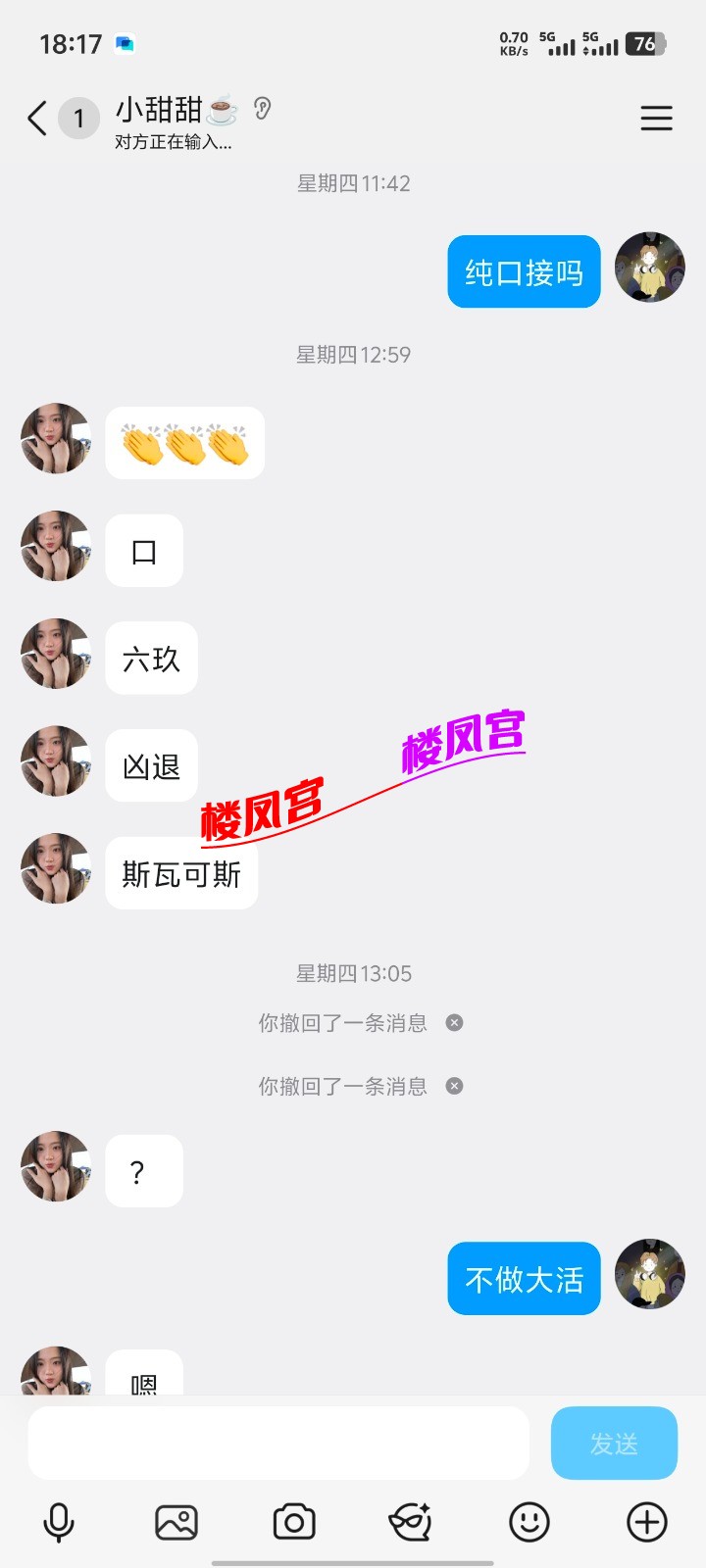Tap the message input field
Image resolution: width=706 pixels, height=1568 pixels.
278,1443
